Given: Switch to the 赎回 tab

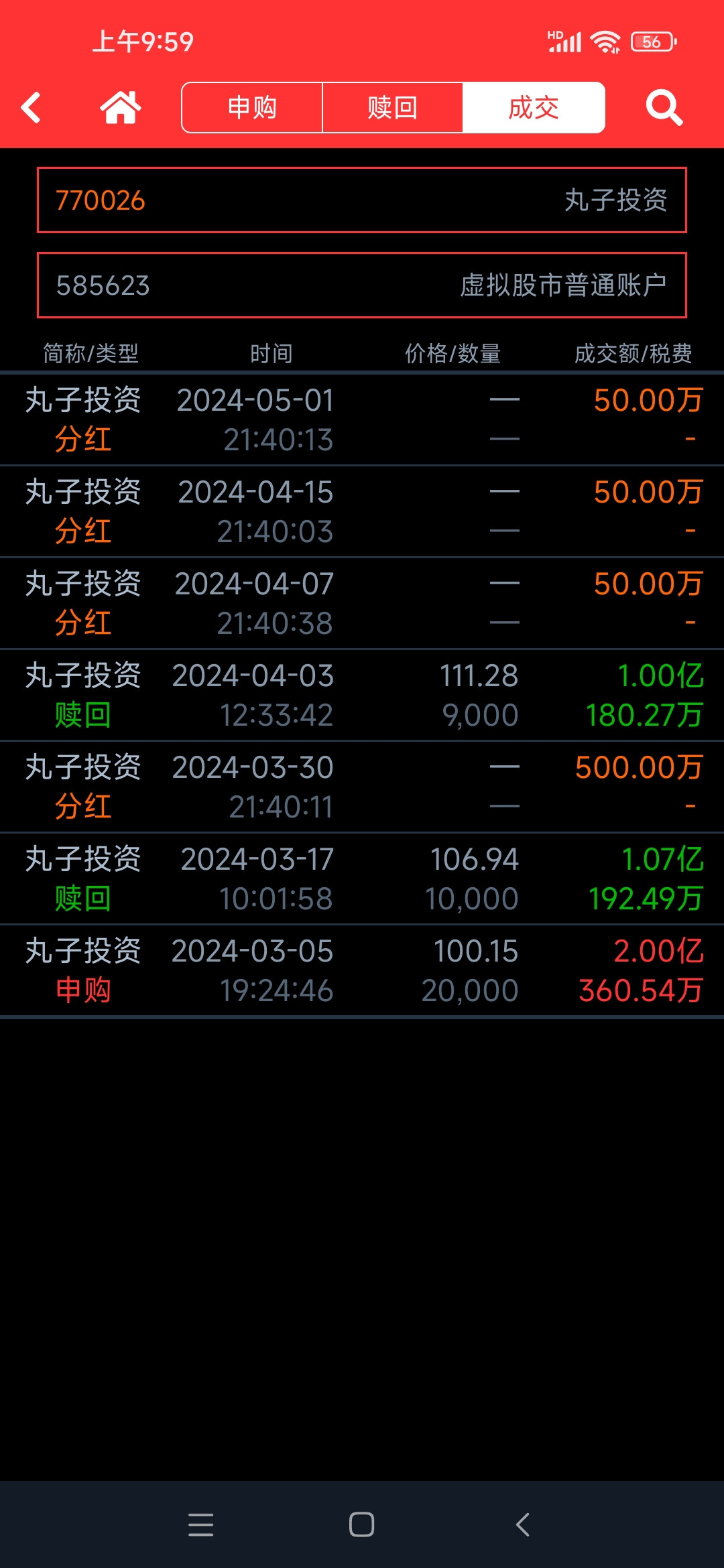Looking at the screenshot, I should coord(393,108).
